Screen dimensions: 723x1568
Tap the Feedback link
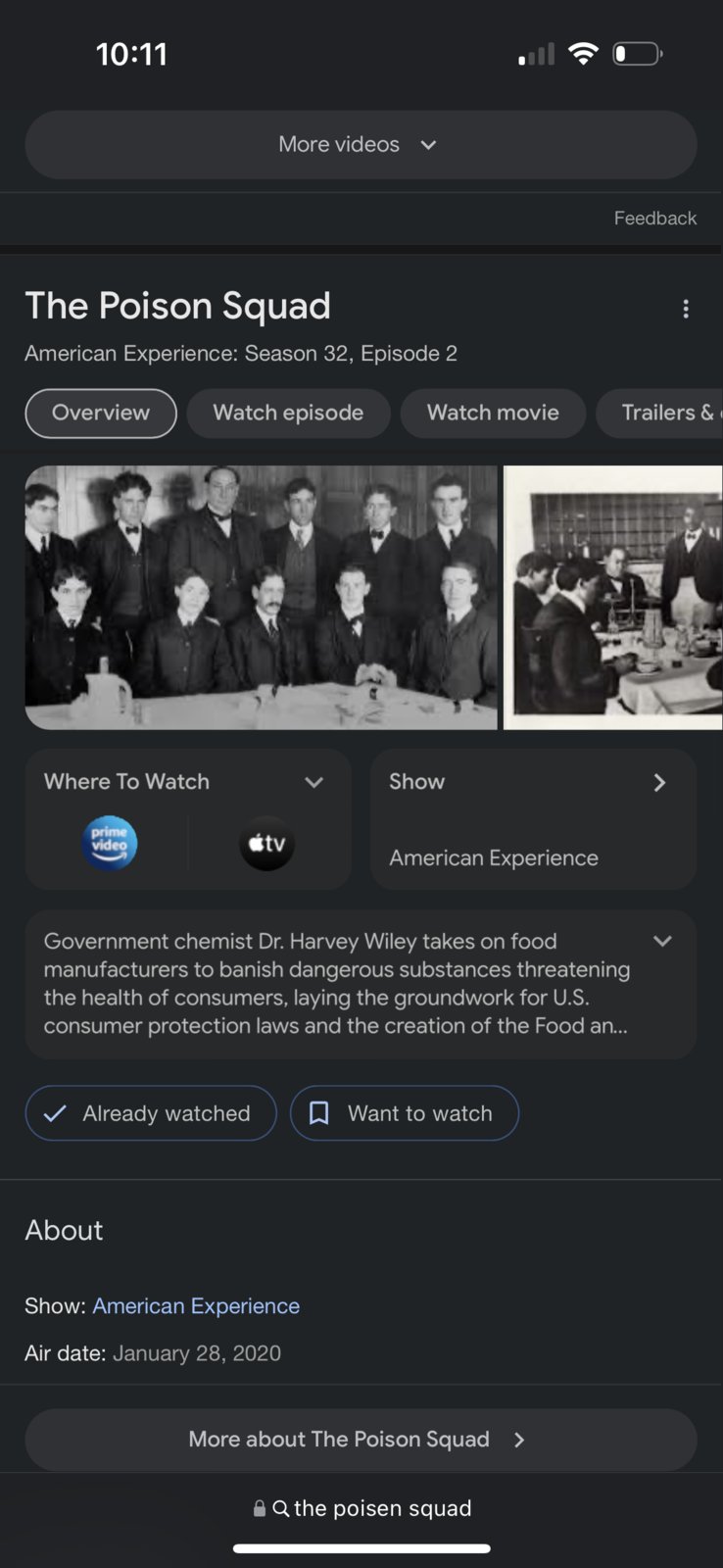point(654,219)
